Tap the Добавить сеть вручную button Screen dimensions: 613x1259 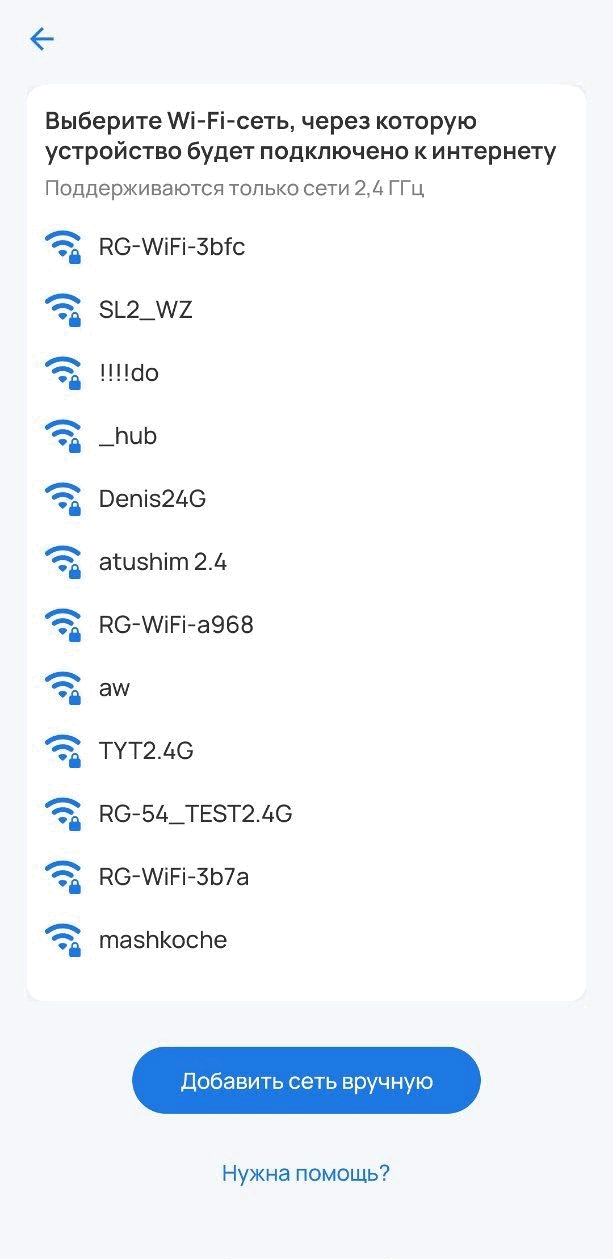click(306, 1081)
